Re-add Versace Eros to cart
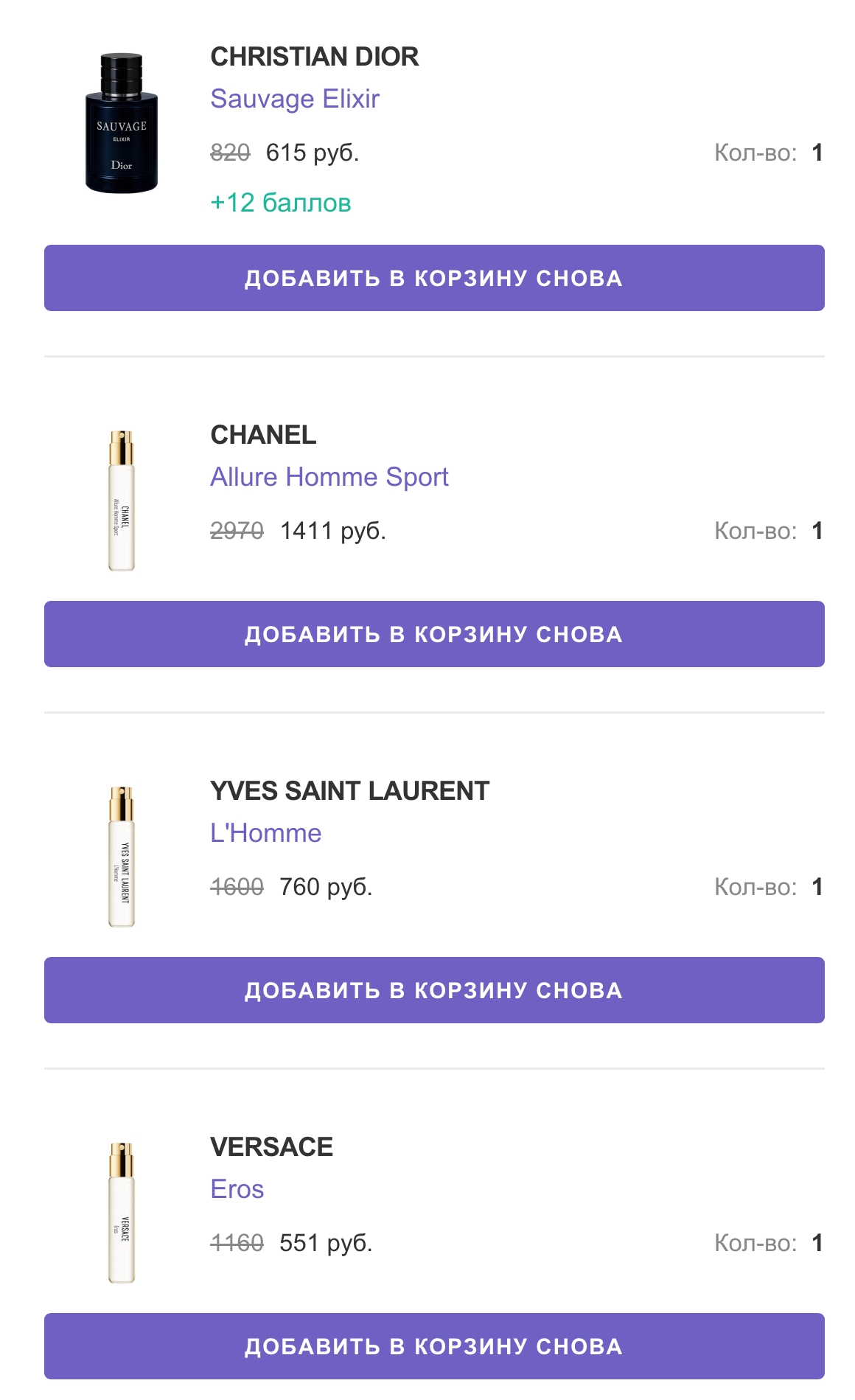This screenshot has width=855, height=1400. (x=434, y=1346)
